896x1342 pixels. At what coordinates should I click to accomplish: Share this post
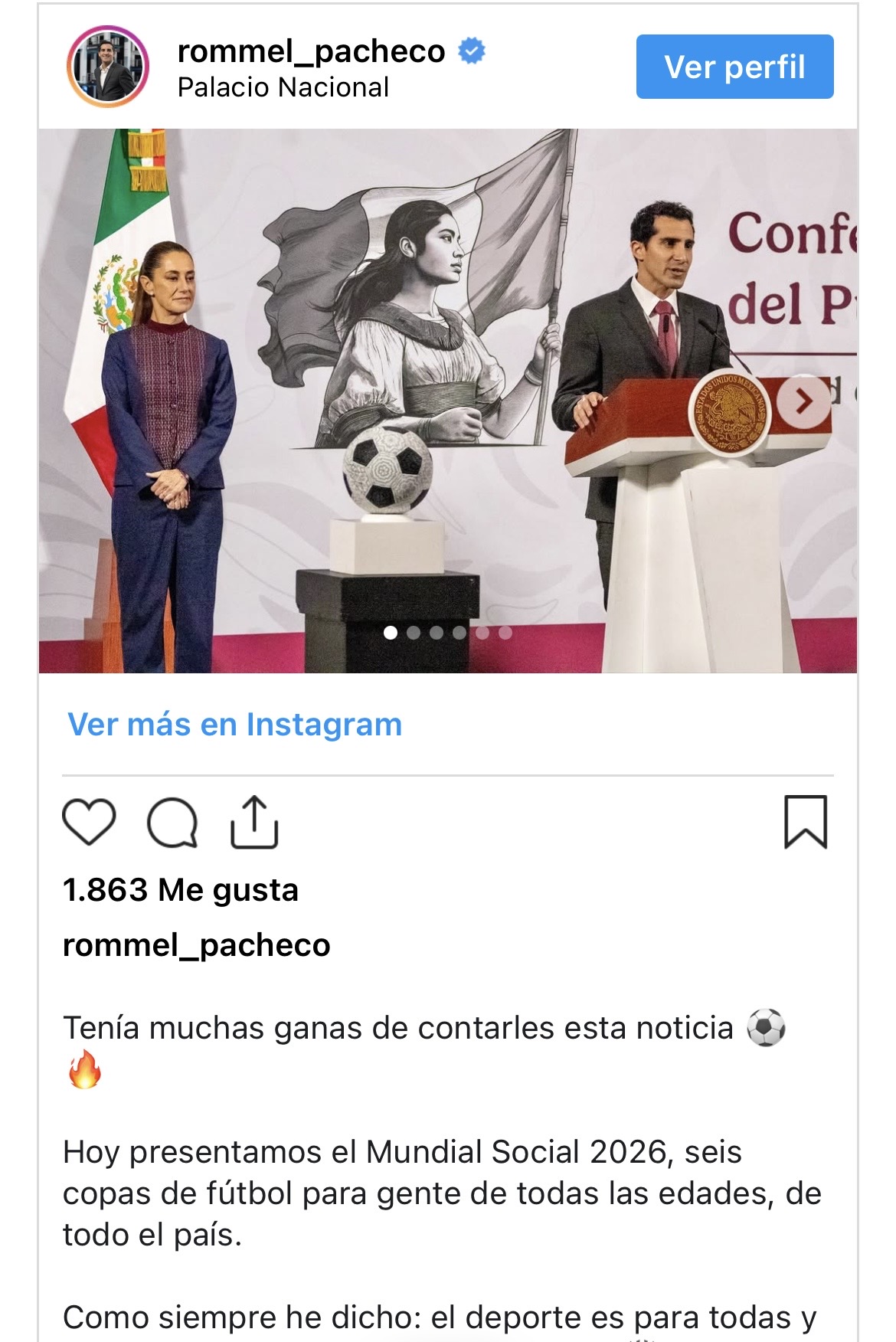(254, 822)
